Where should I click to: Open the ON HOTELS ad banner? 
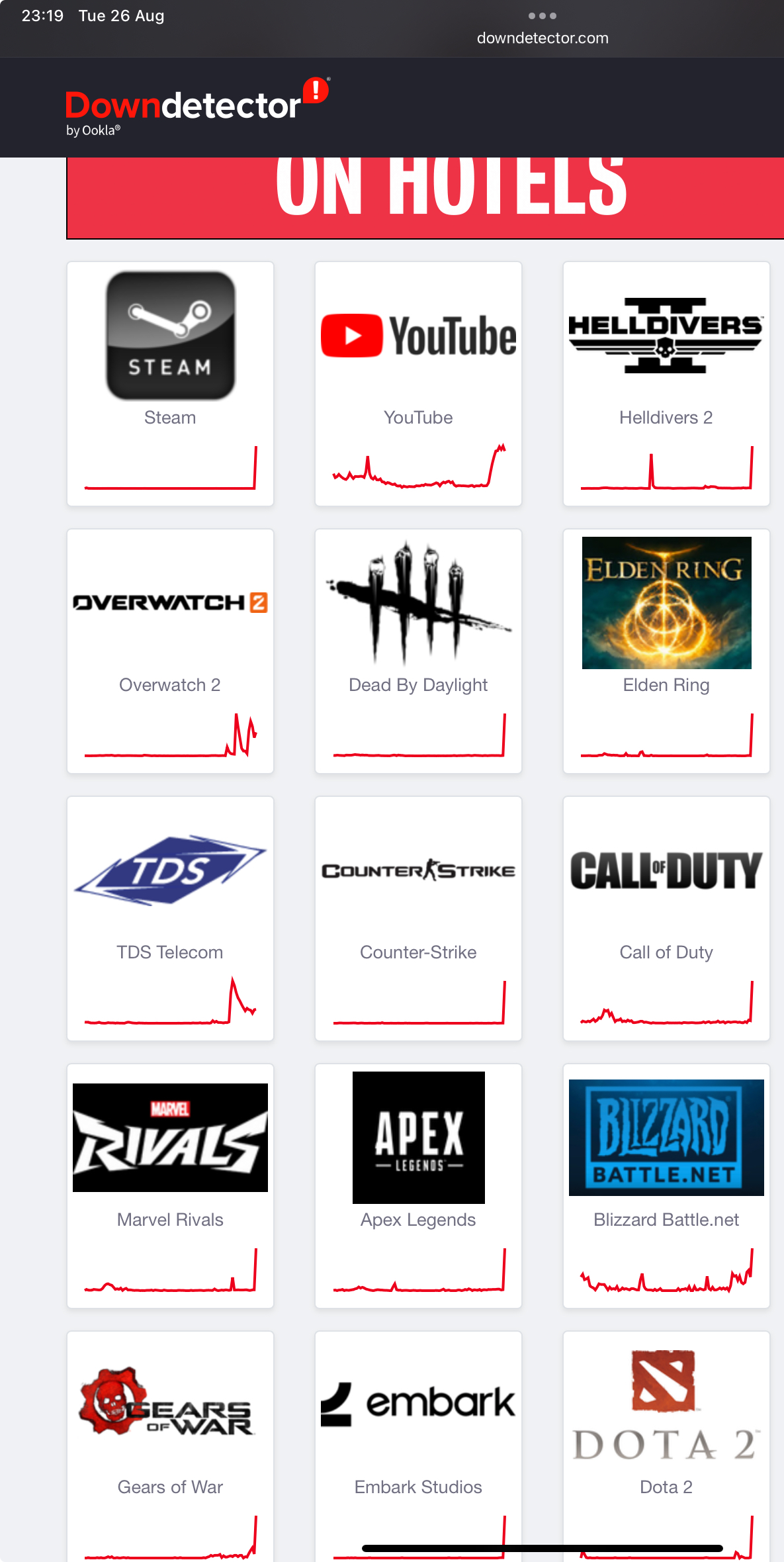point(425,198)
